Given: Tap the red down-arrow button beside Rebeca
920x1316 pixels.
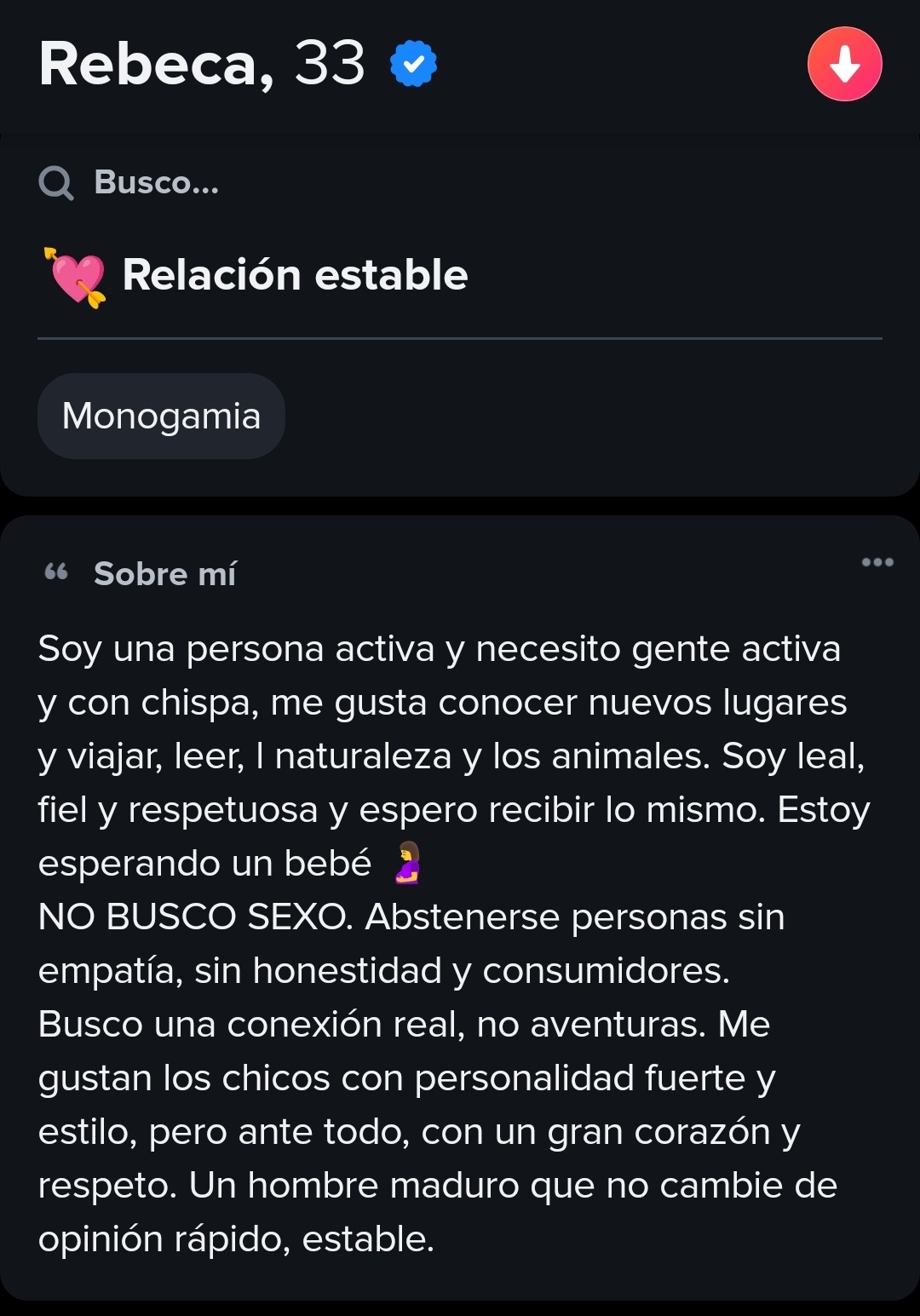Looking at the screenshot, I should click(x=844, y=65).
